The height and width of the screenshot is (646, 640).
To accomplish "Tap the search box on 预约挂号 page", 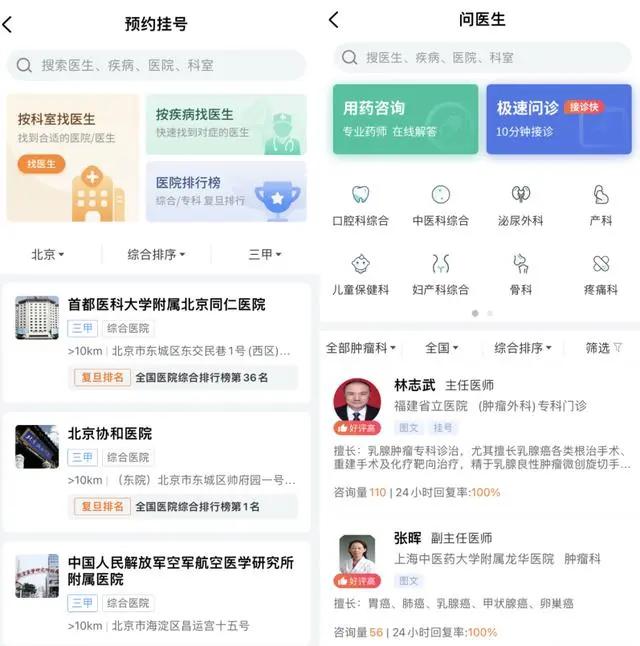I will [156, 65].
